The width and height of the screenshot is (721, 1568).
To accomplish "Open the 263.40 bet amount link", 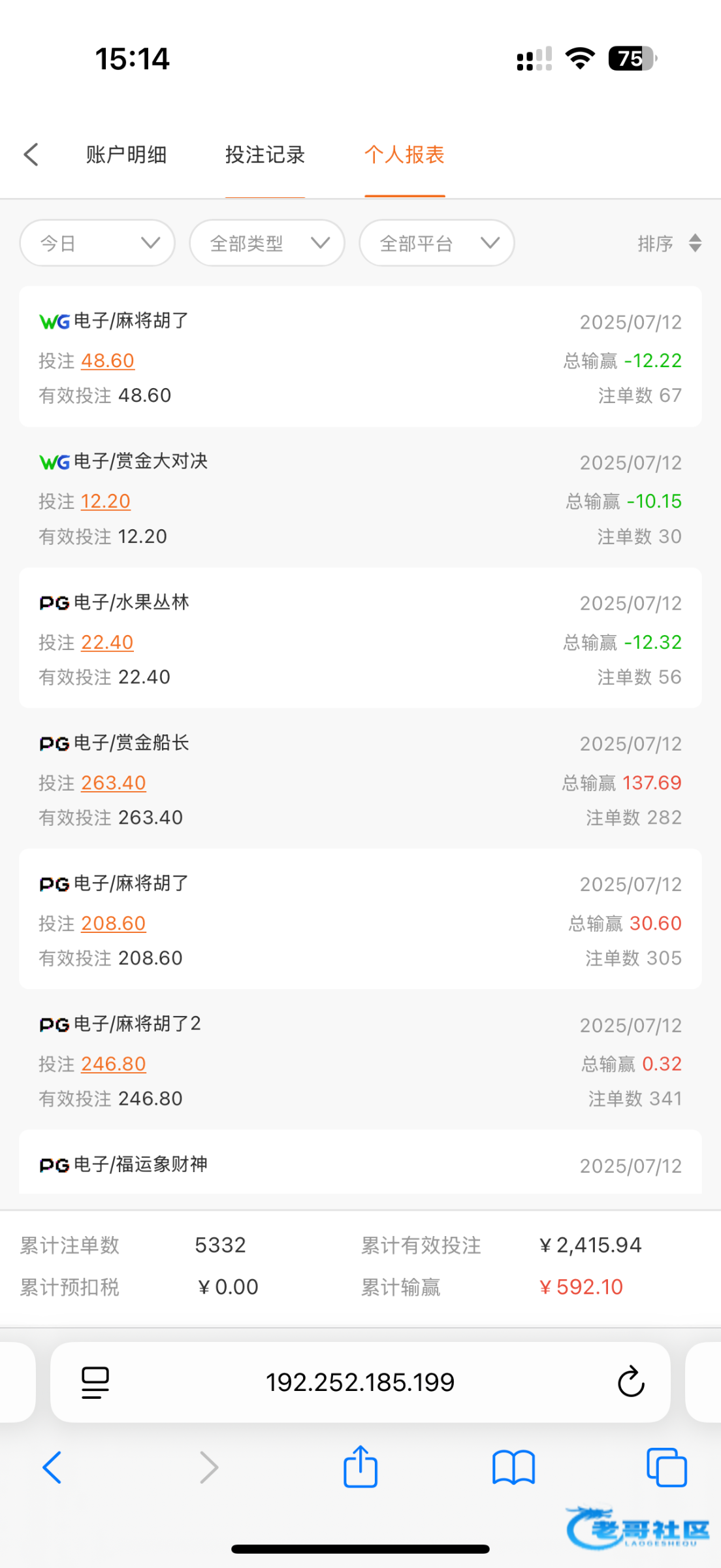I will point(113,783).
